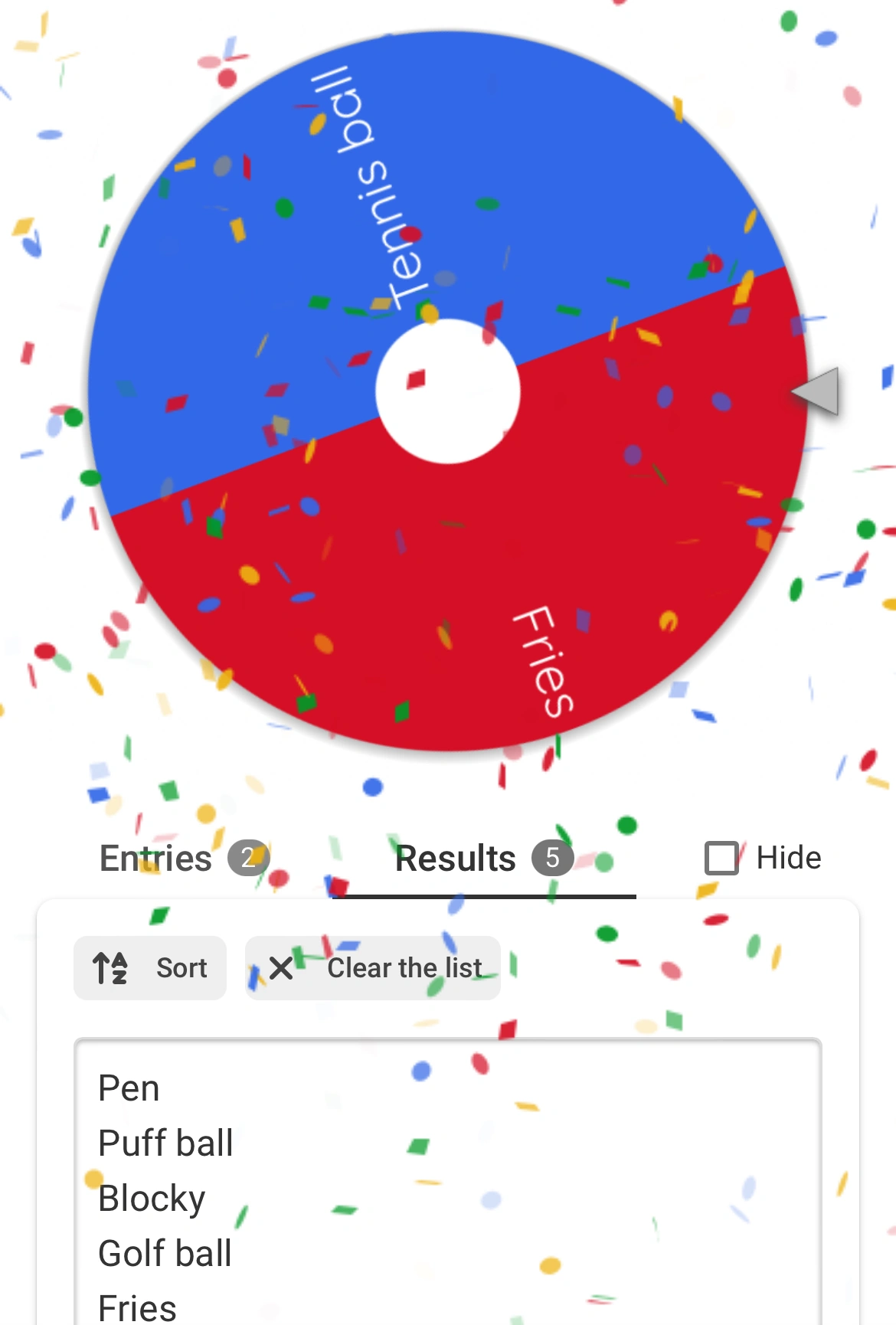The height and width of the screenshot is (1325, 896).
Task: Clear the list of results
Action: (x=373, y=968)
